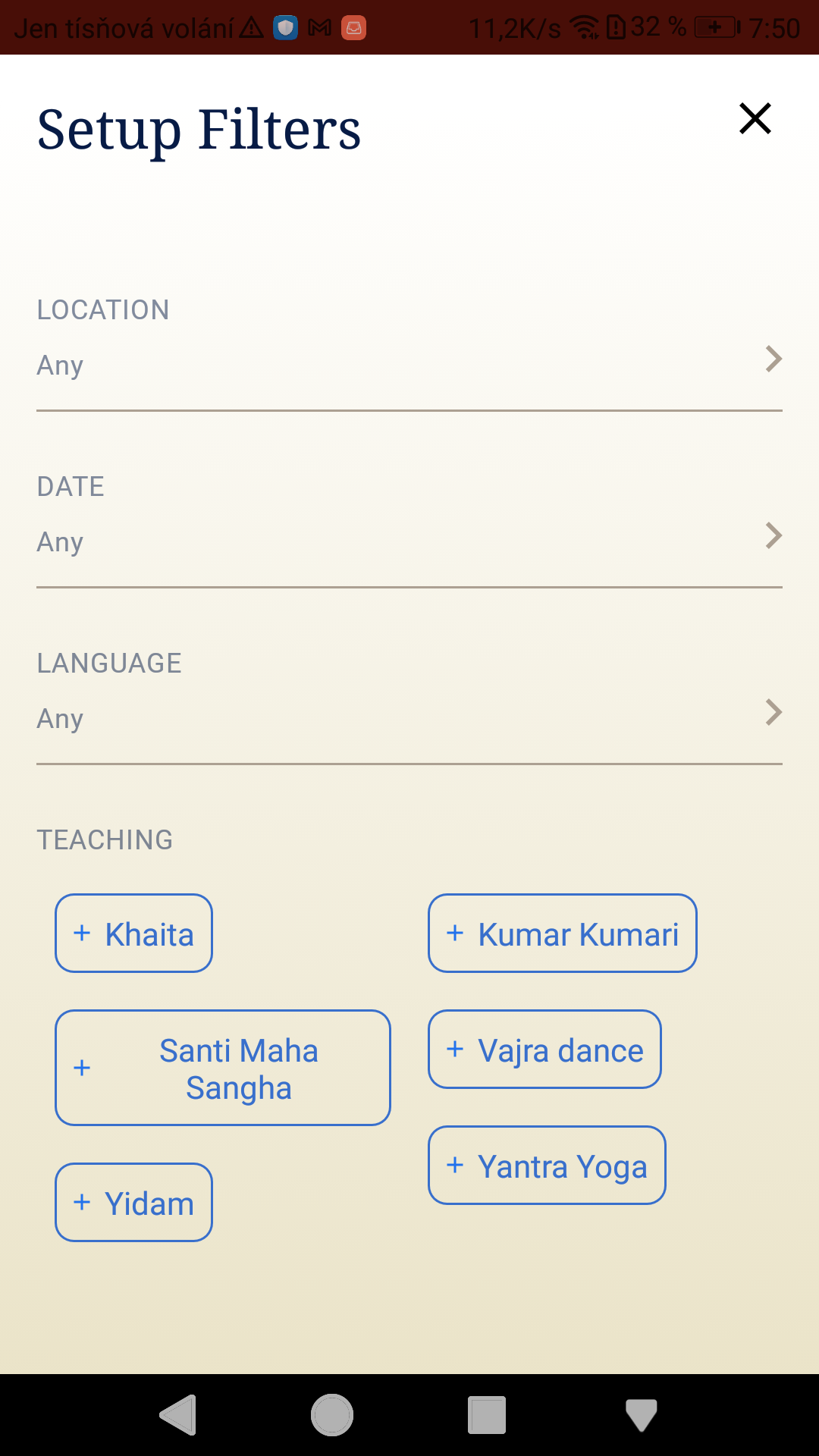Screen dimensions: 819x1456
Task: Select the Yidam teaching chip
Action: click(x=133, y=1203)
